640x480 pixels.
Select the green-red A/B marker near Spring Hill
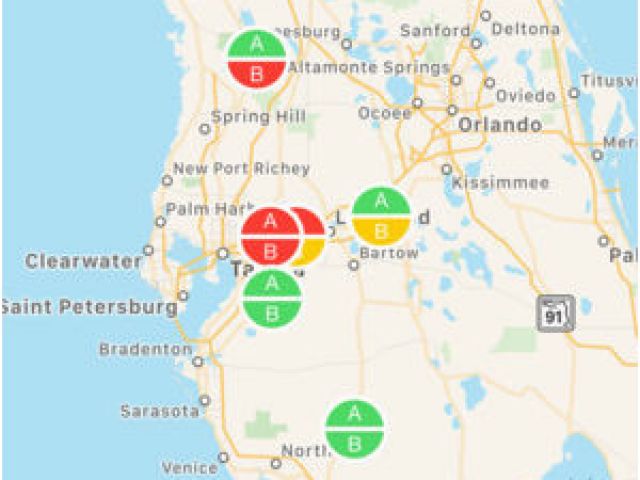pyautogui.click(x=257, y=58)
